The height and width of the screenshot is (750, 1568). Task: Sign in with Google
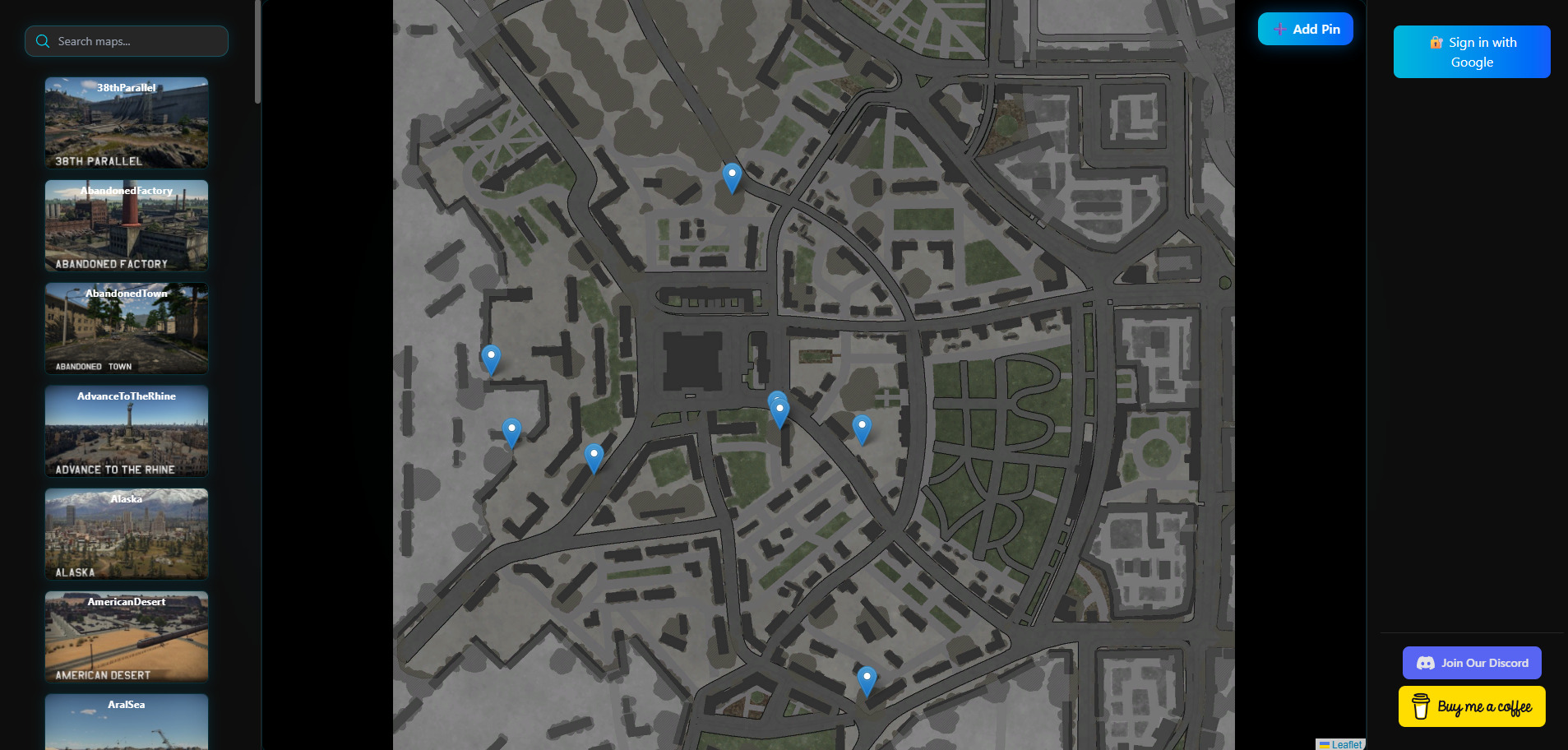pos(1471,52)
